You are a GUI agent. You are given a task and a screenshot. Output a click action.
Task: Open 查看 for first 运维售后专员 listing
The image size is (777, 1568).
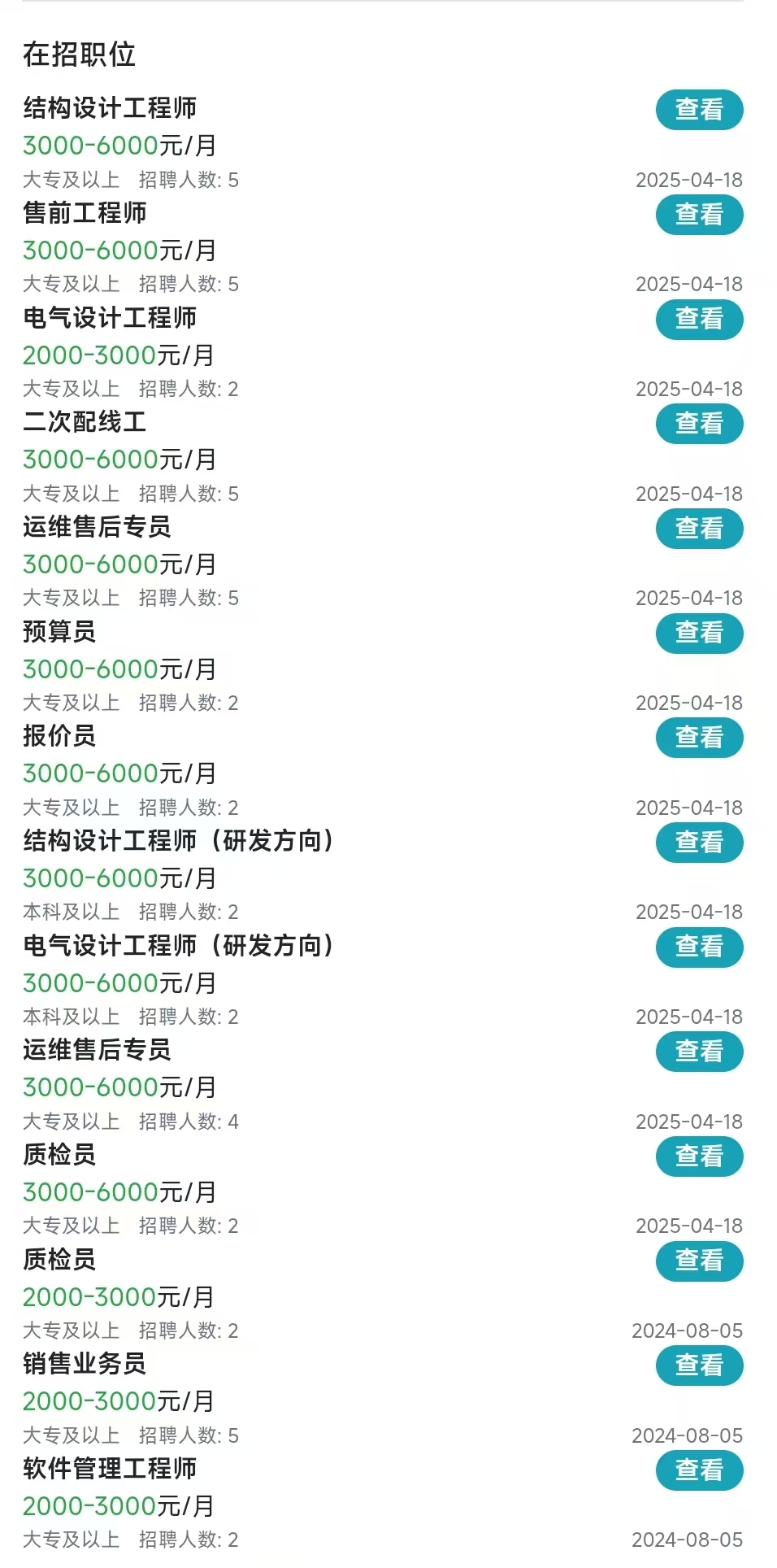click(x=699, y=529)
